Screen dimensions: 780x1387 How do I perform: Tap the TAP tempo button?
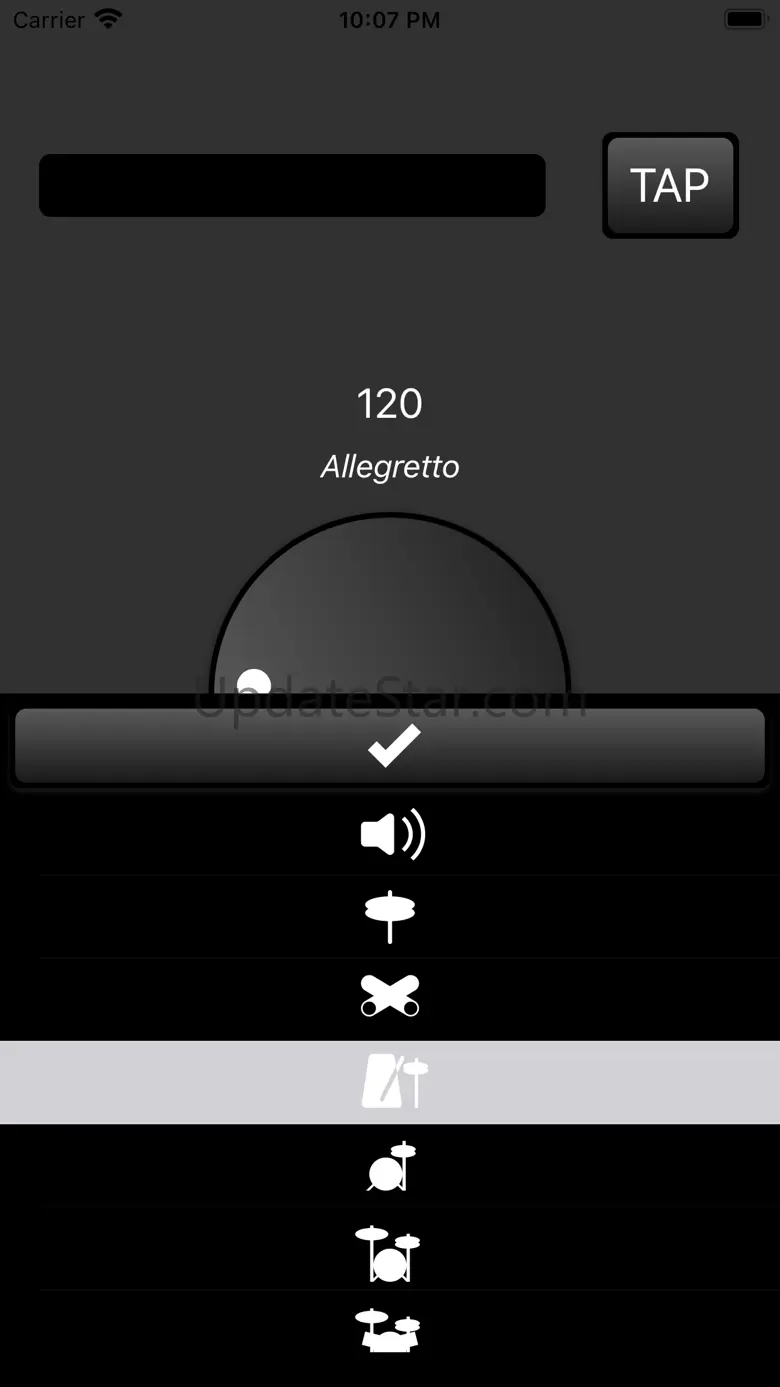670,186
